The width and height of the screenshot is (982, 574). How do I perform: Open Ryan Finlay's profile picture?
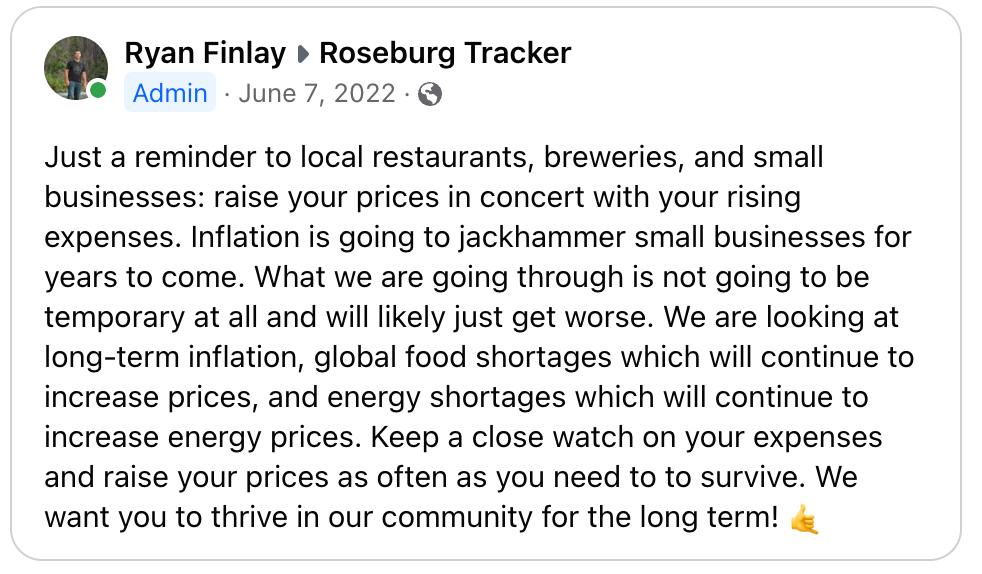tap(76, 68)
